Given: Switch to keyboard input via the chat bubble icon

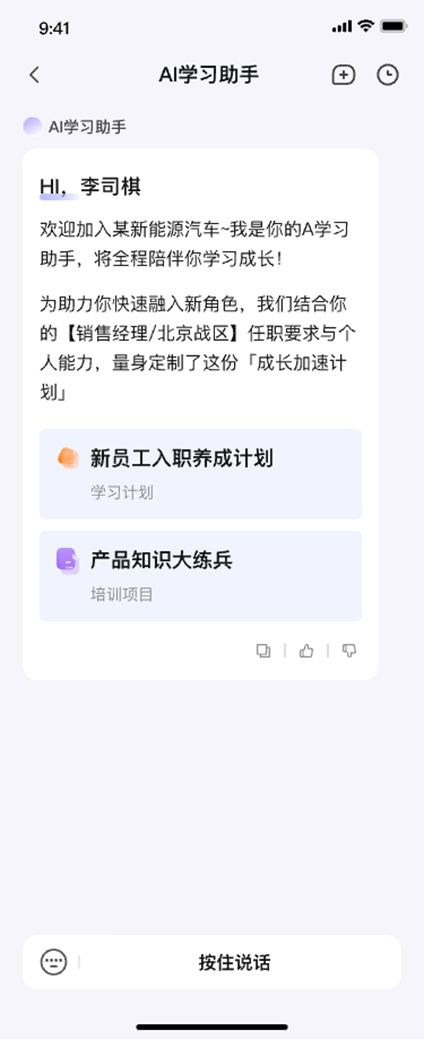Looking at the screenshot, I should [54, 961].
